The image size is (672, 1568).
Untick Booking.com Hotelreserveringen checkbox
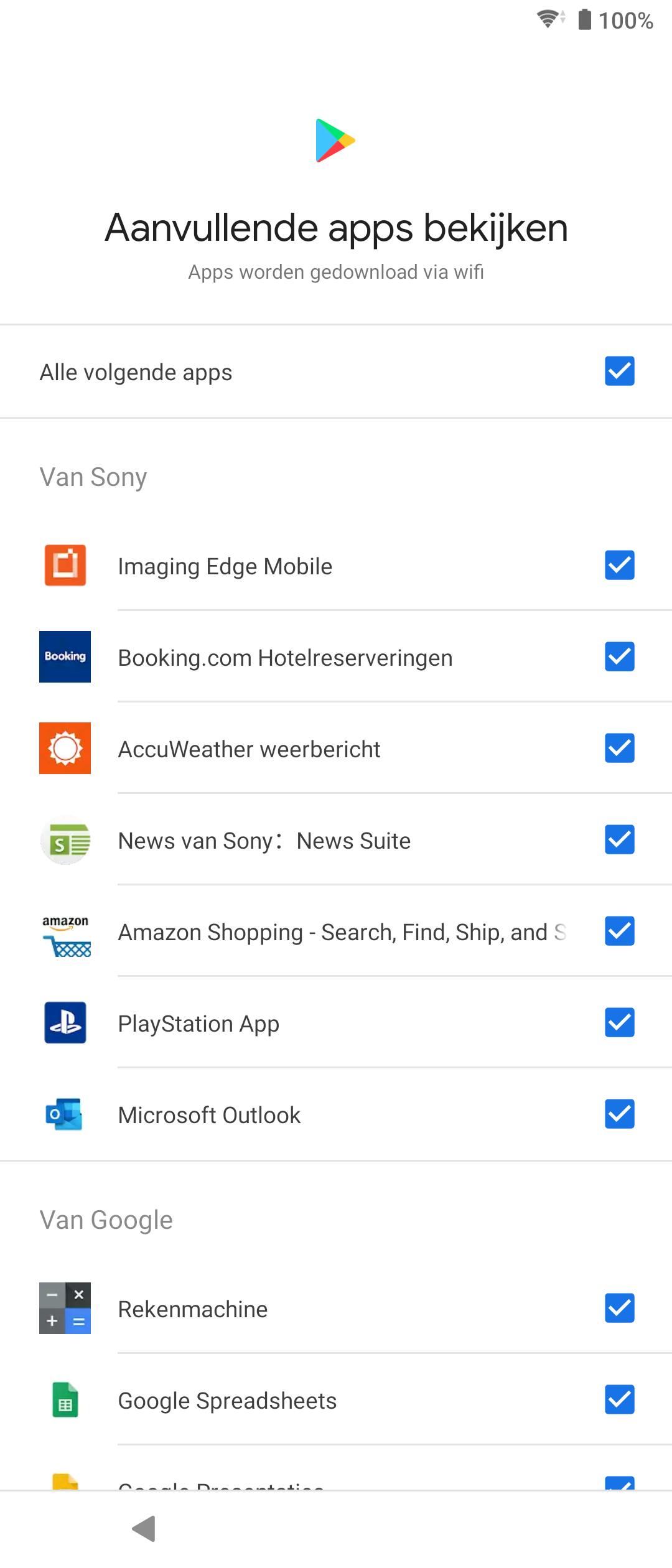point(619,657)
